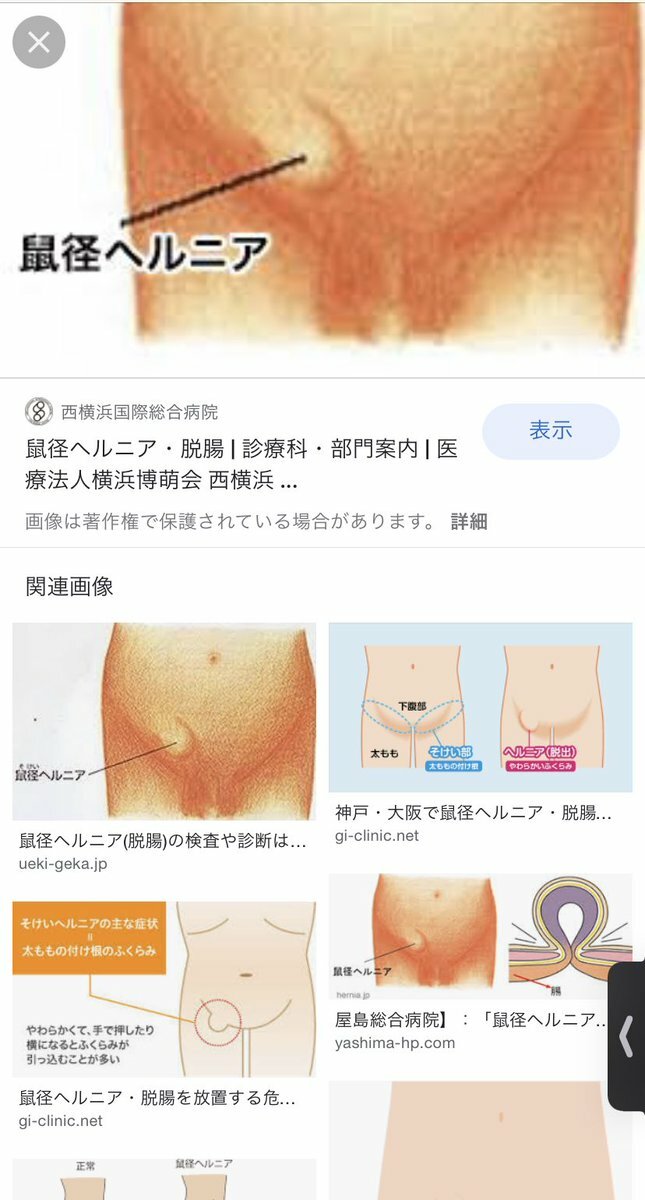View the large 鼠径ヘルニア image

(x=322, y=185)
